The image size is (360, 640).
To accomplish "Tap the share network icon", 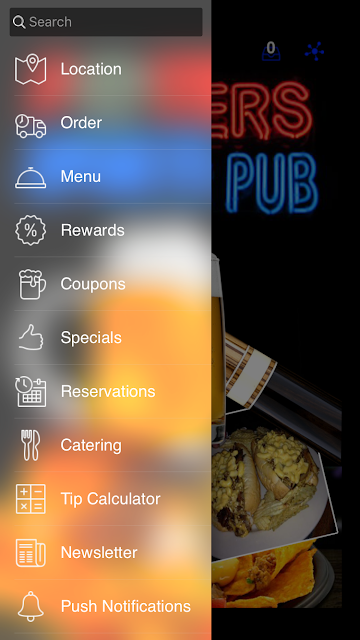I will point(314,51).
